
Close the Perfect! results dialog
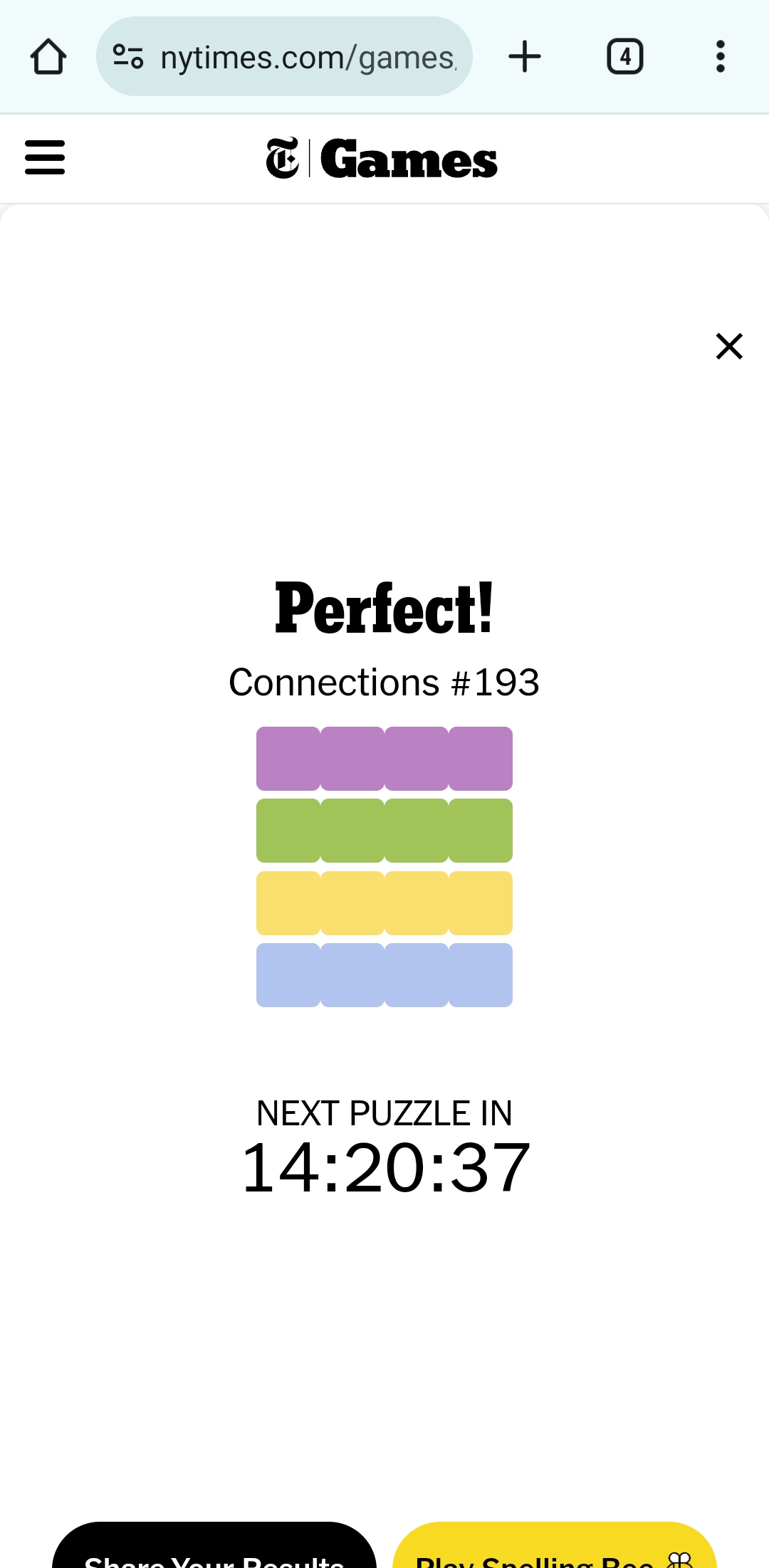pos(729,347)
